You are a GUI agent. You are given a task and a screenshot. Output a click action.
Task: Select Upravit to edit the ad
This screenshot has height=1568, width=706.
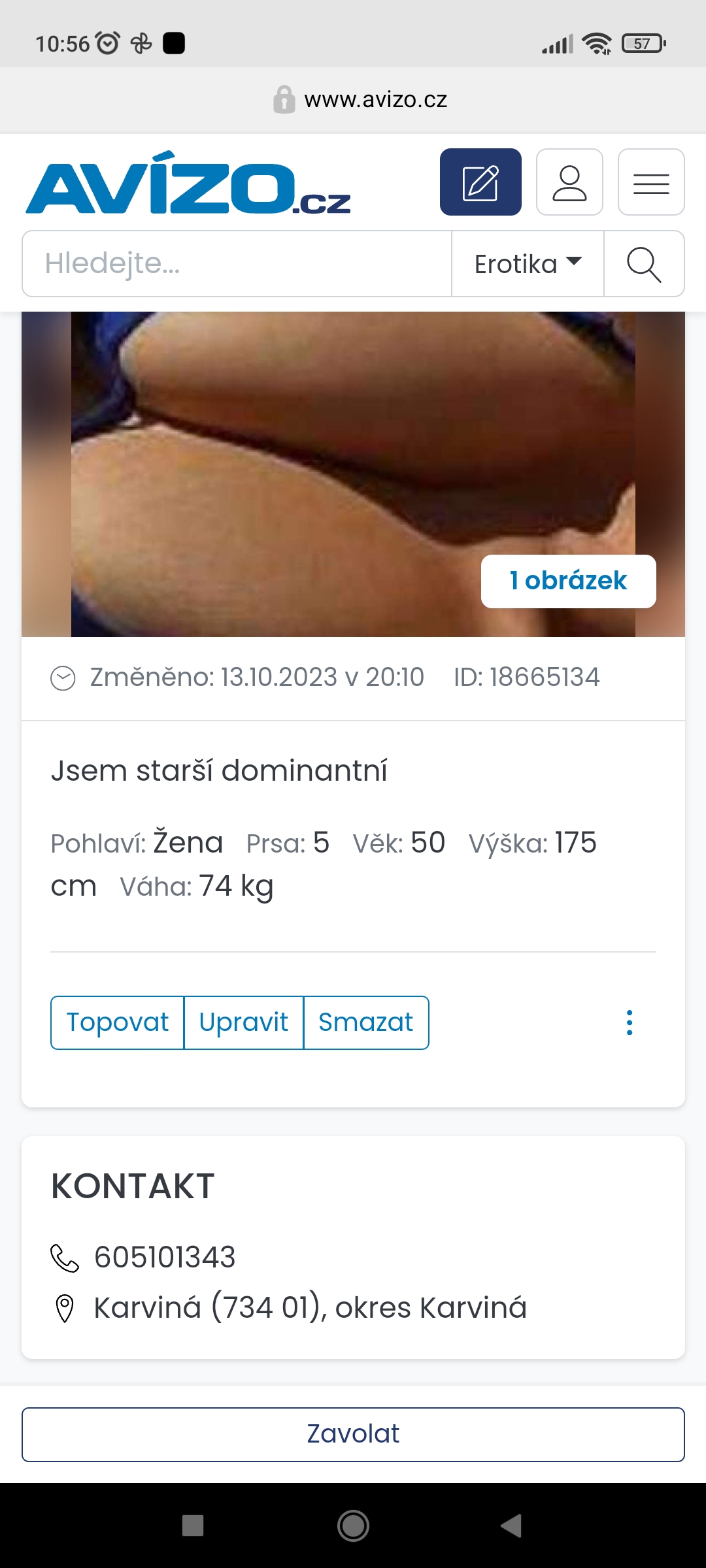coord(243,1022)
